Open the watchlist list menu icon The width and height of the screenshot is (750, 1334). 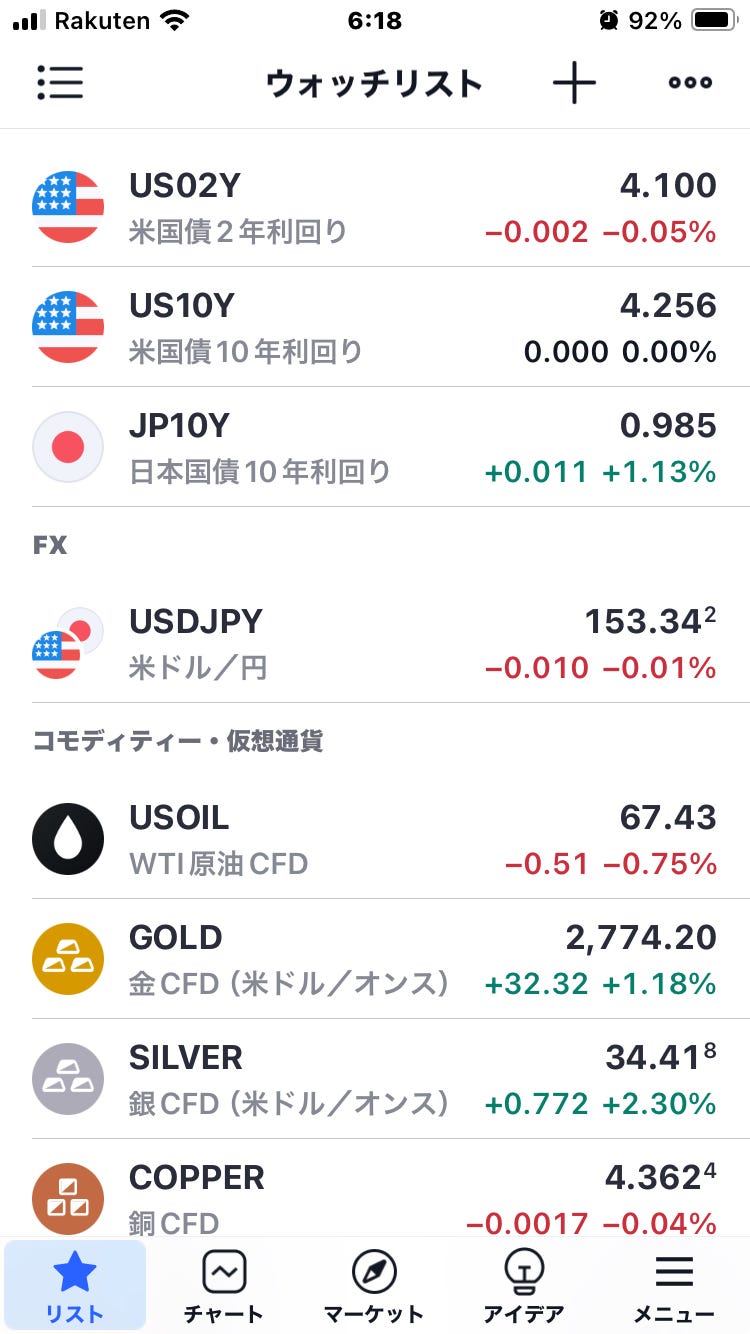(x=60, y=83)
